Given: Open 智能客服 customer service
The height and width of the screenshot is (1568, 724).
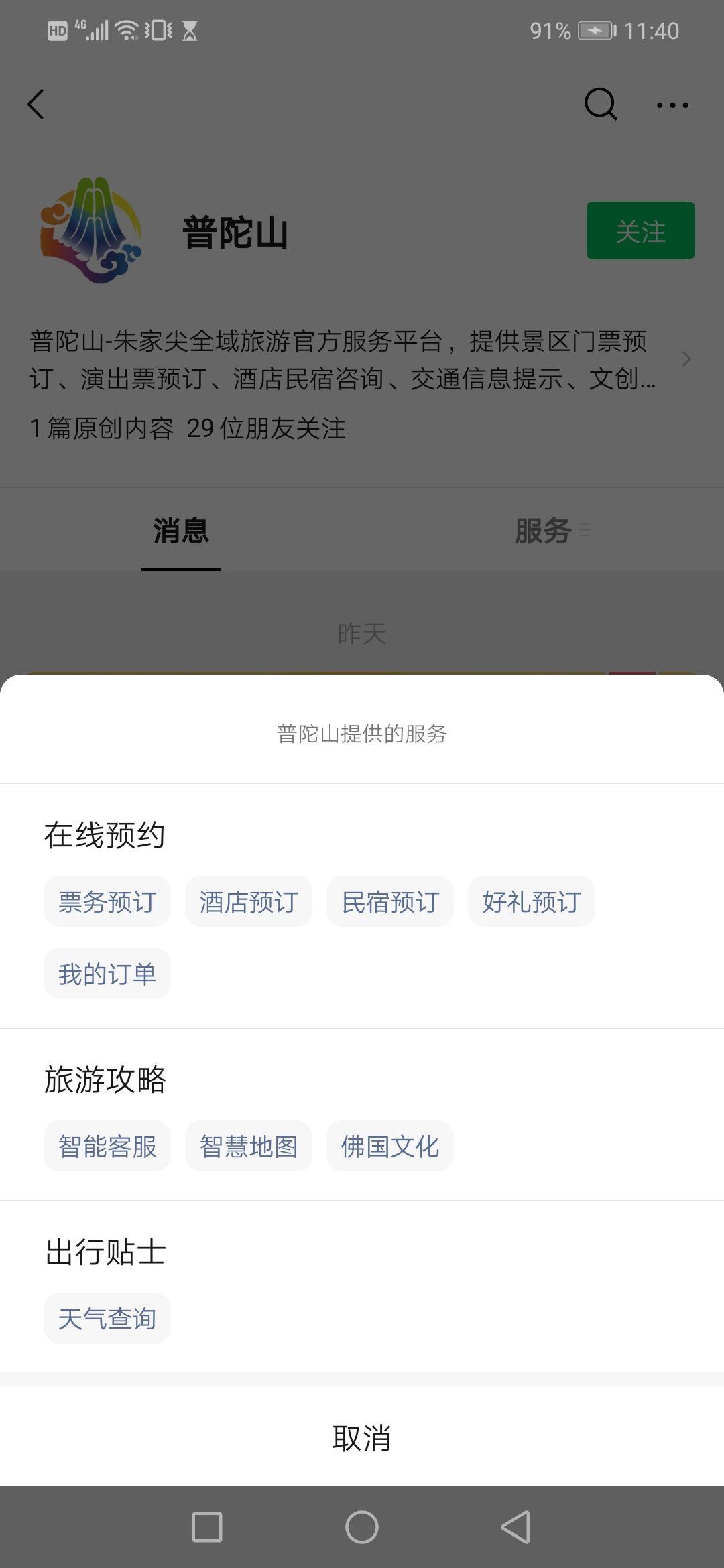Looking at the screenshot, I should 107,1146.
